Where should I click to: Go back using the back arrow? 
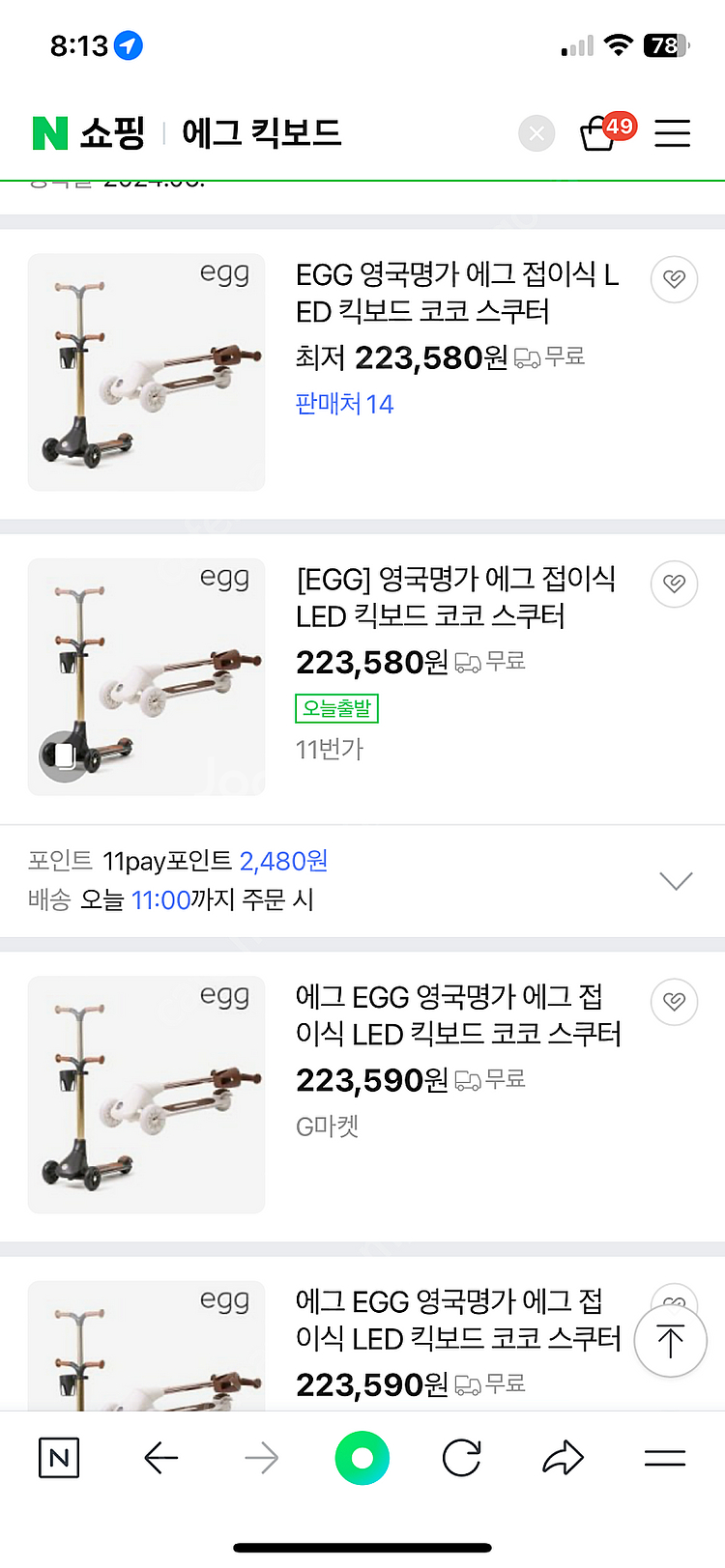click(161, 1458)
